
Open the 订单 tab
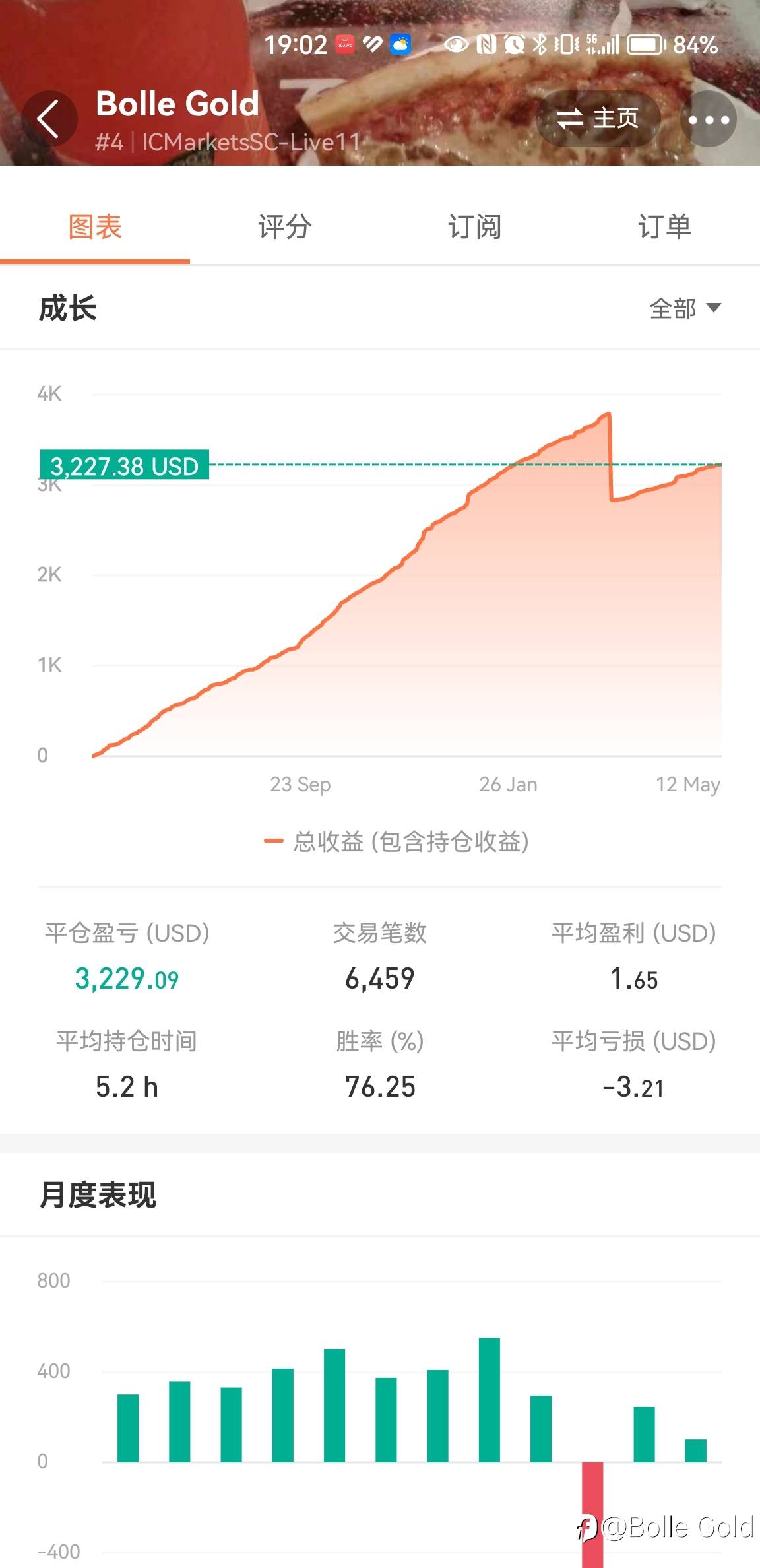(x=664, y=227)
